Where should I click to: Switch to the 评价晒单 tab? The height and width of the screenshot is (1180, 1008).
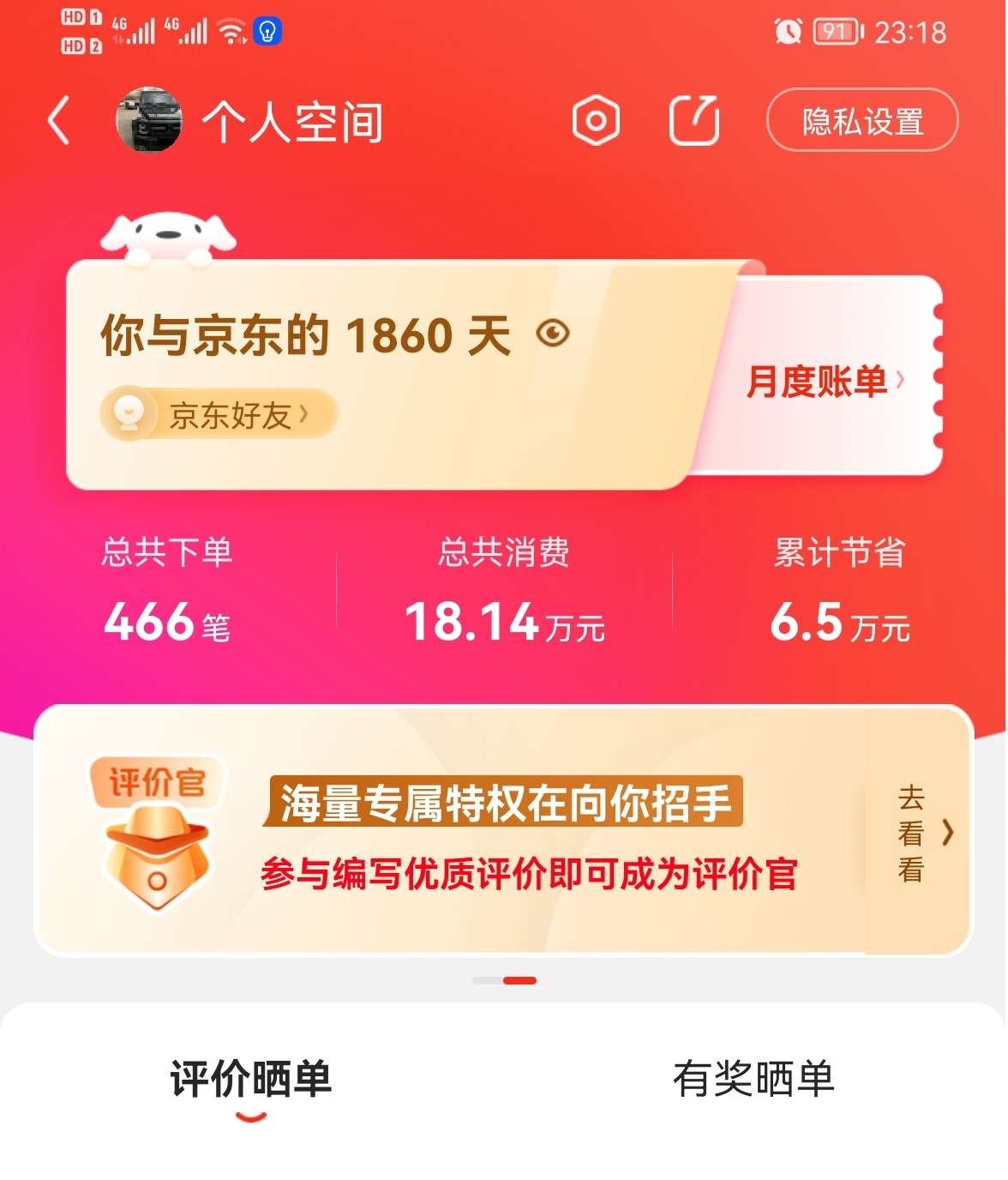pyautogui.click(x=250, y=1079)
